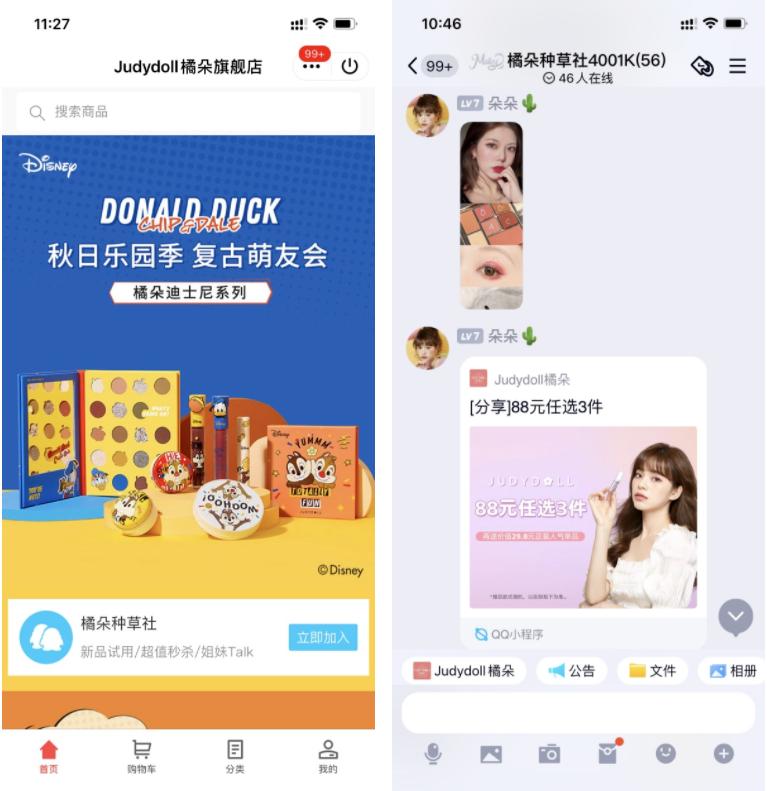Image resolution: width=767 pixels, height=791 pixels.
Task: Open more options with plus icon
Action: [724, 754]
